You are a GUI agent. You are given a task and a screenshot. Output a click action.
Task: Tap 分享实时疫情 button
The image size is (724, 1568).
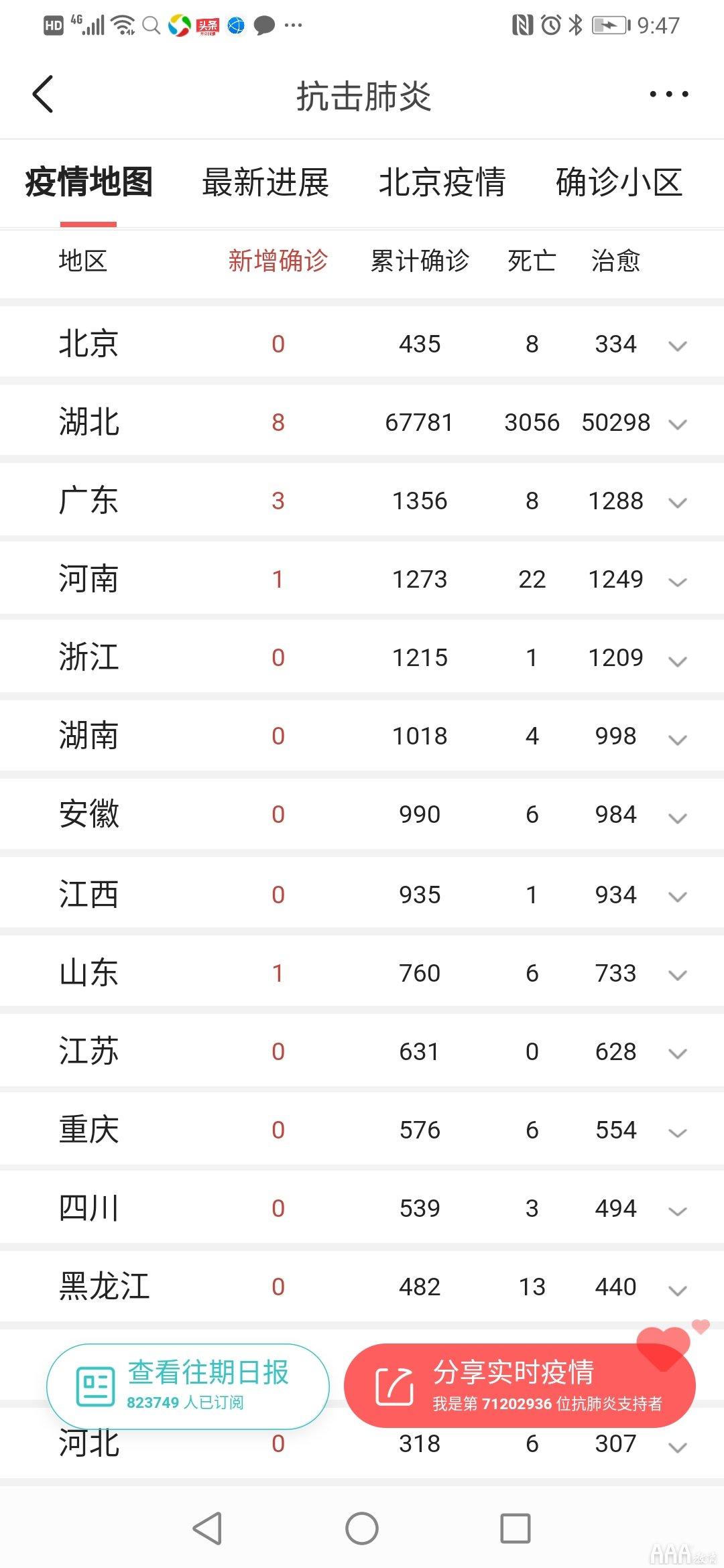[520, 1385]
